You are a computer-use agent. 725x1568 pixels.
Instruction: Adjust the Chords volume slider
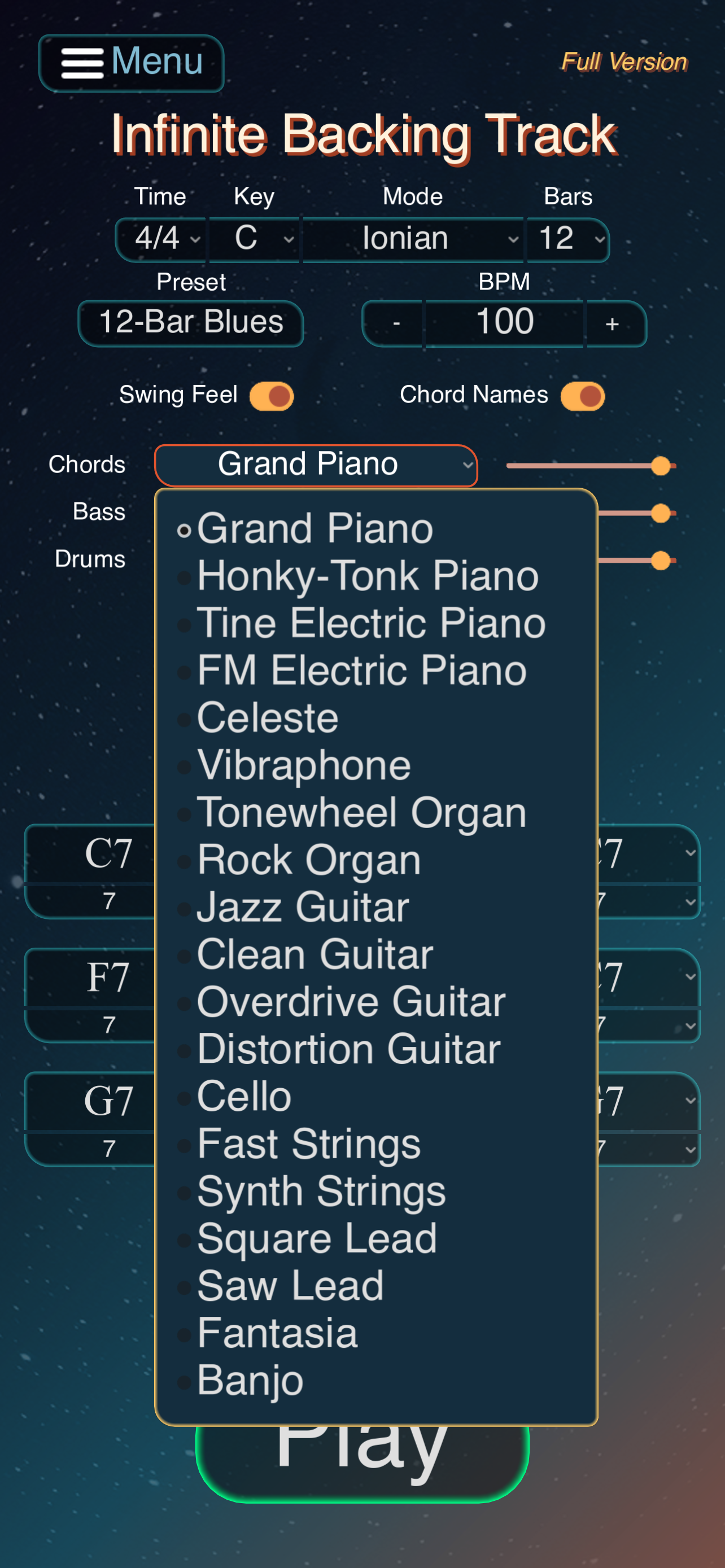pos(661,466)
